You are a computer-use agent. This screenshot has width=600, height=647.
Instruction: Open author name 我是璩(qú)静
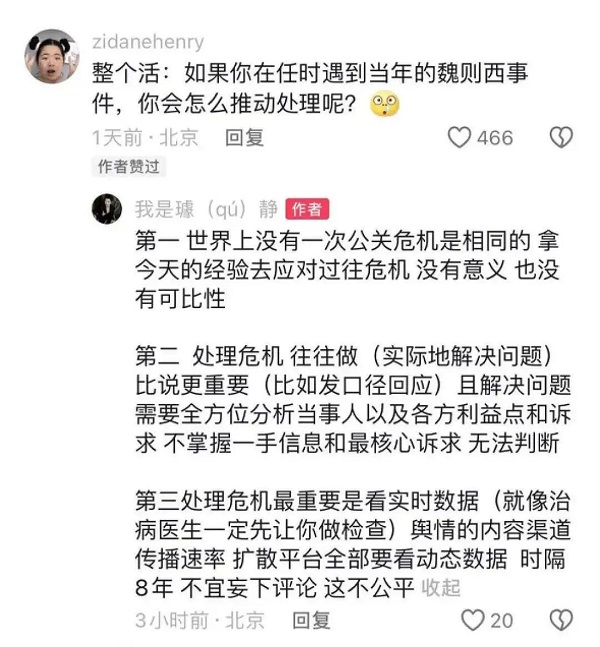click(x=206, y=209)
